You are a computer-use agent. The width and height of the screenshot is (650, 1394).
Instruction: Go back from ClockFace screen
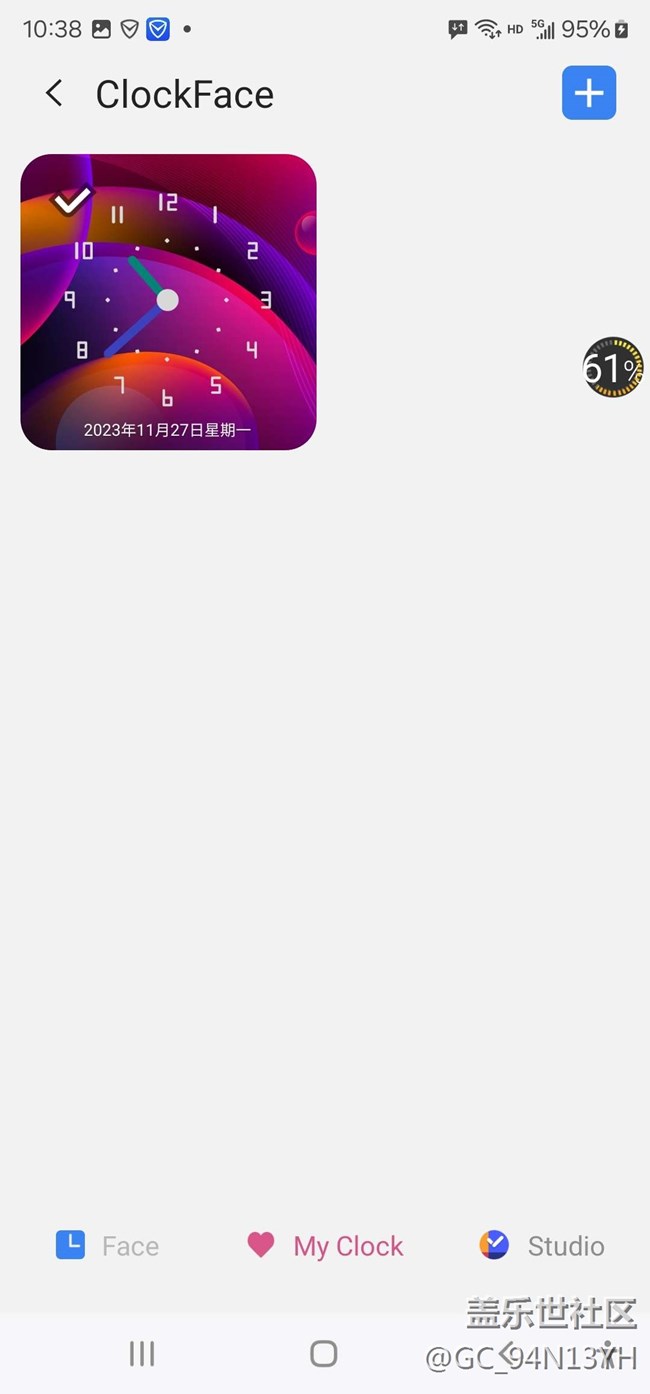[54, 94]
